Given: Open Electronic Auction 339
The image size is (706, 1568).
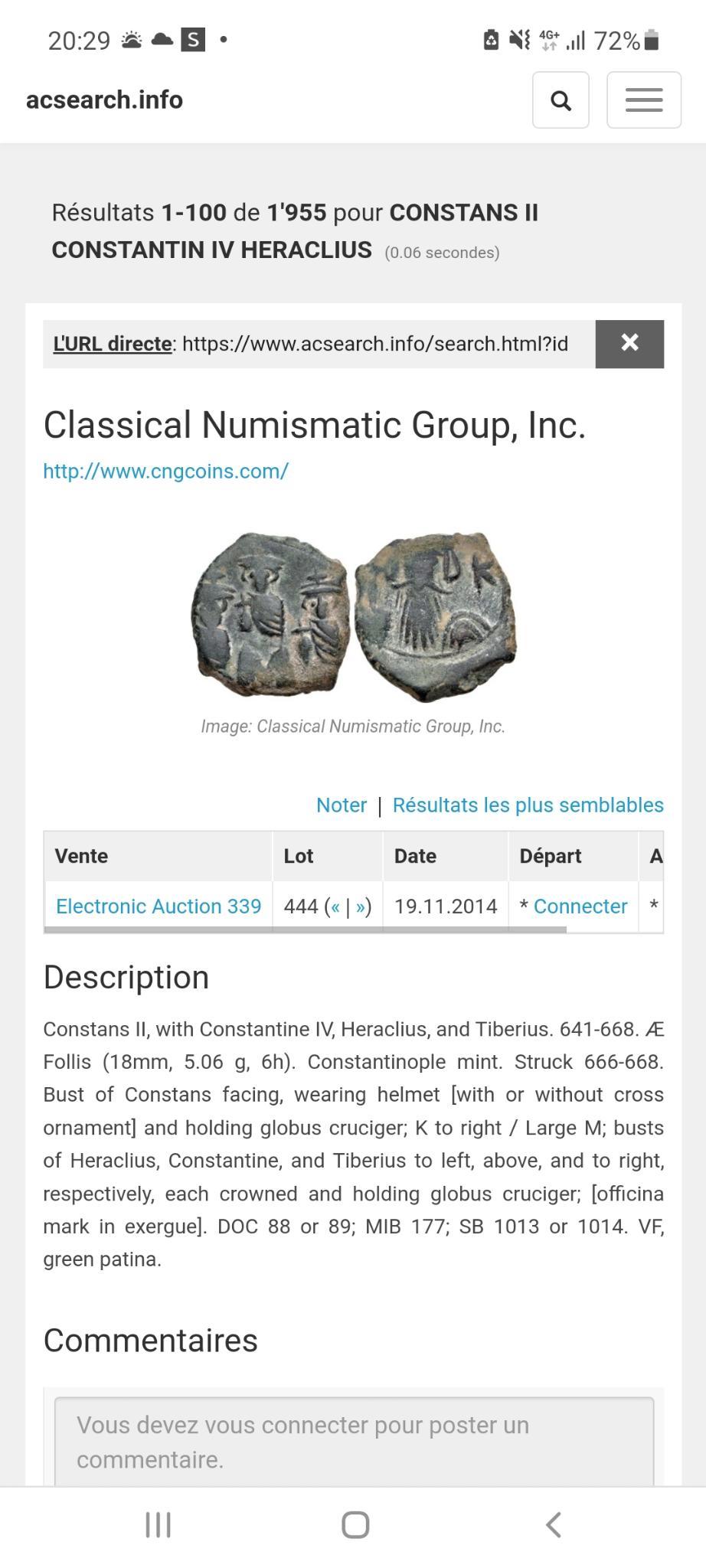Looking at the screenshot, I should [159, 906].
